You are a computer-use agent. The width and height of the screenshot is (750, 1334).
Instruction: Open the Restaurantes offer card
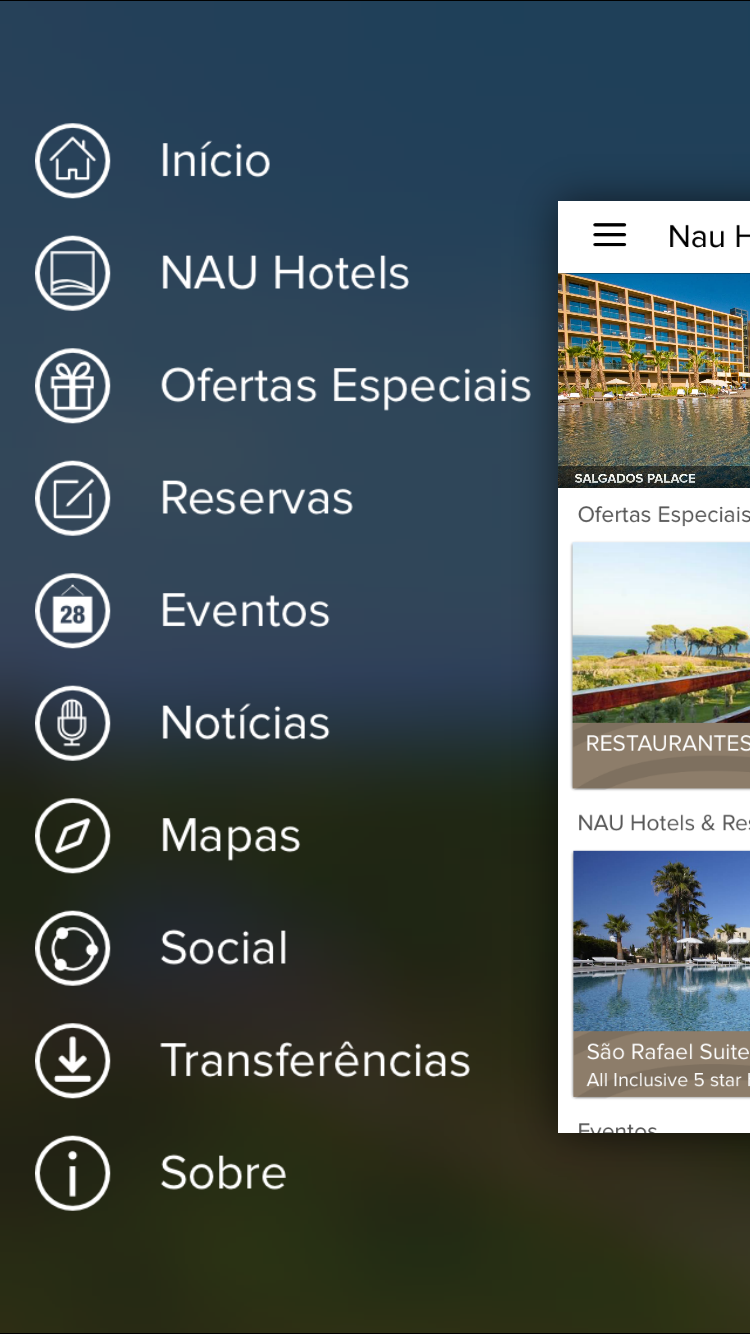click(662, 665)
